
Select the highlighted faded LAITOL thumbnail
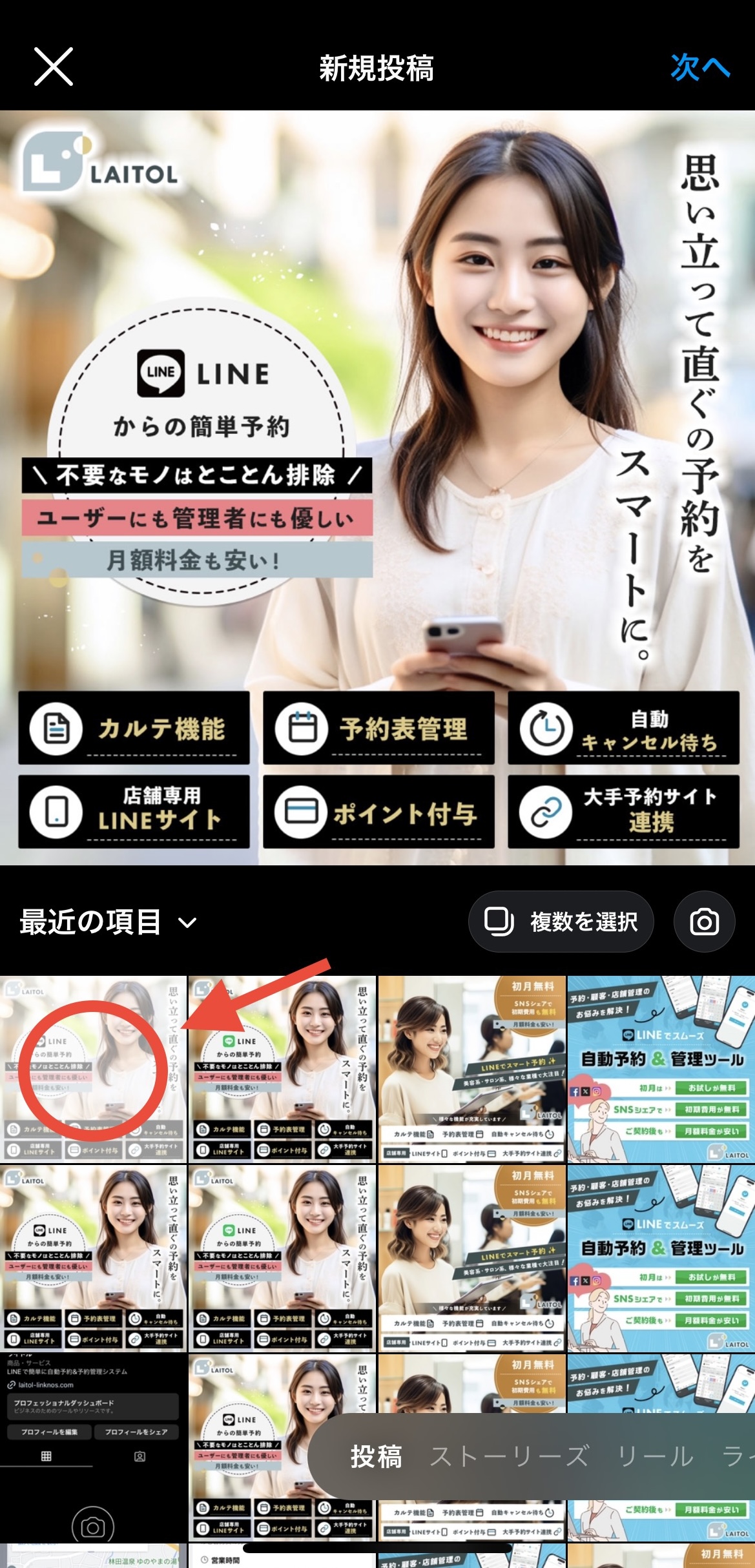click(x=93, y=1069)
